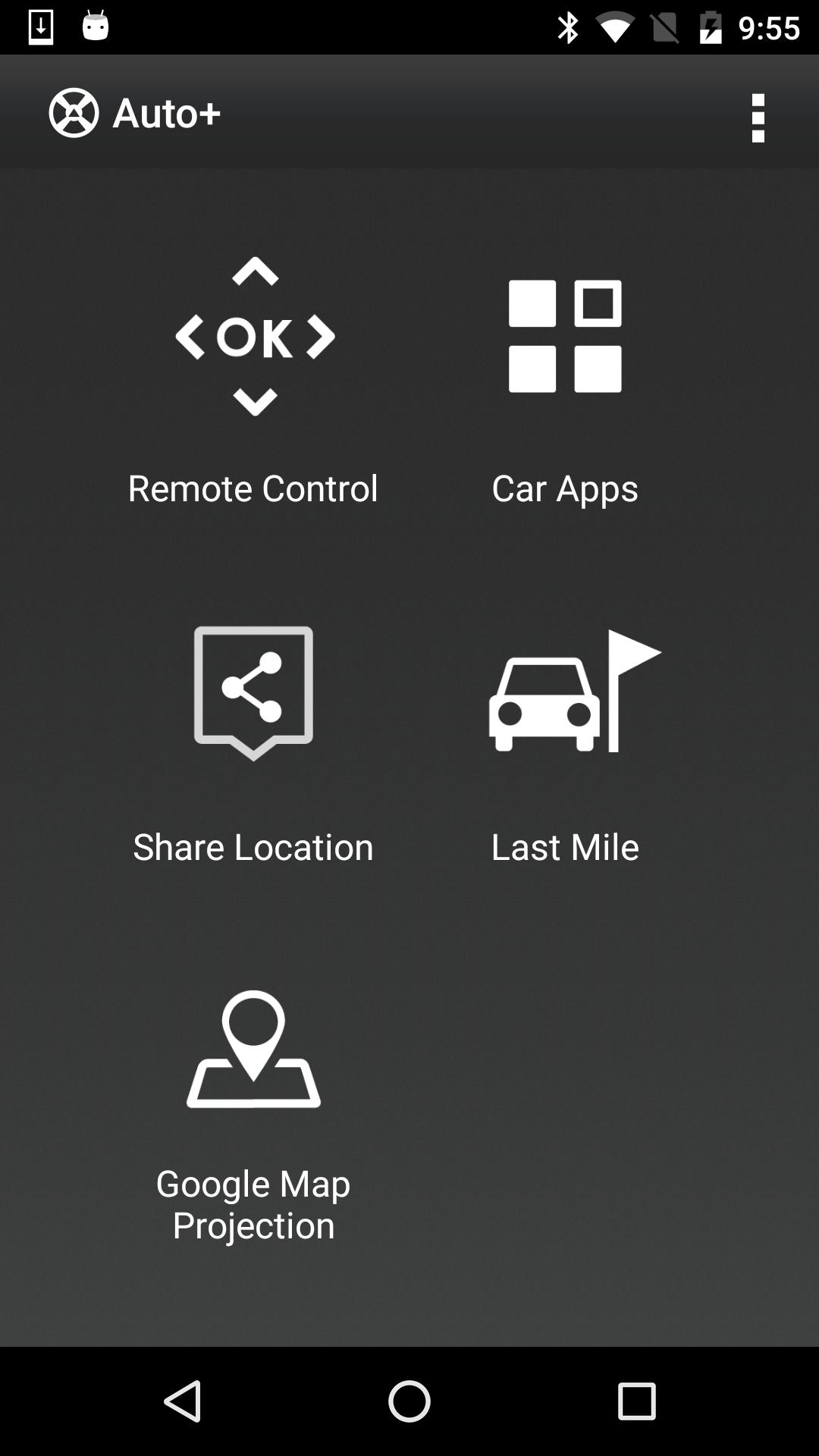Go back using the navigation bar
The height and width of the screenshot is (1456, 819).
coord(182,1401)
